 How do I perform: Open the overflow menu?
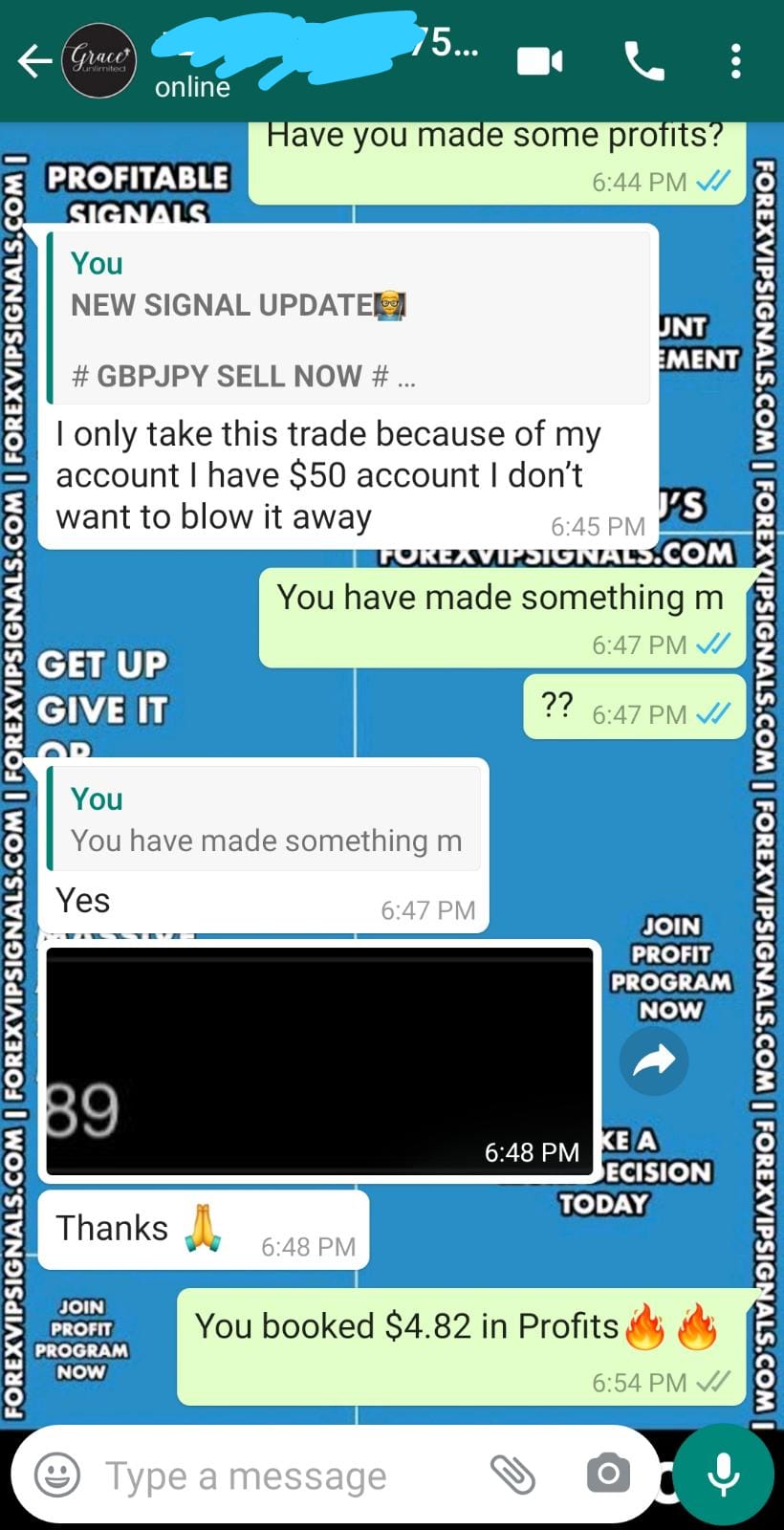[x=735, y=62]
